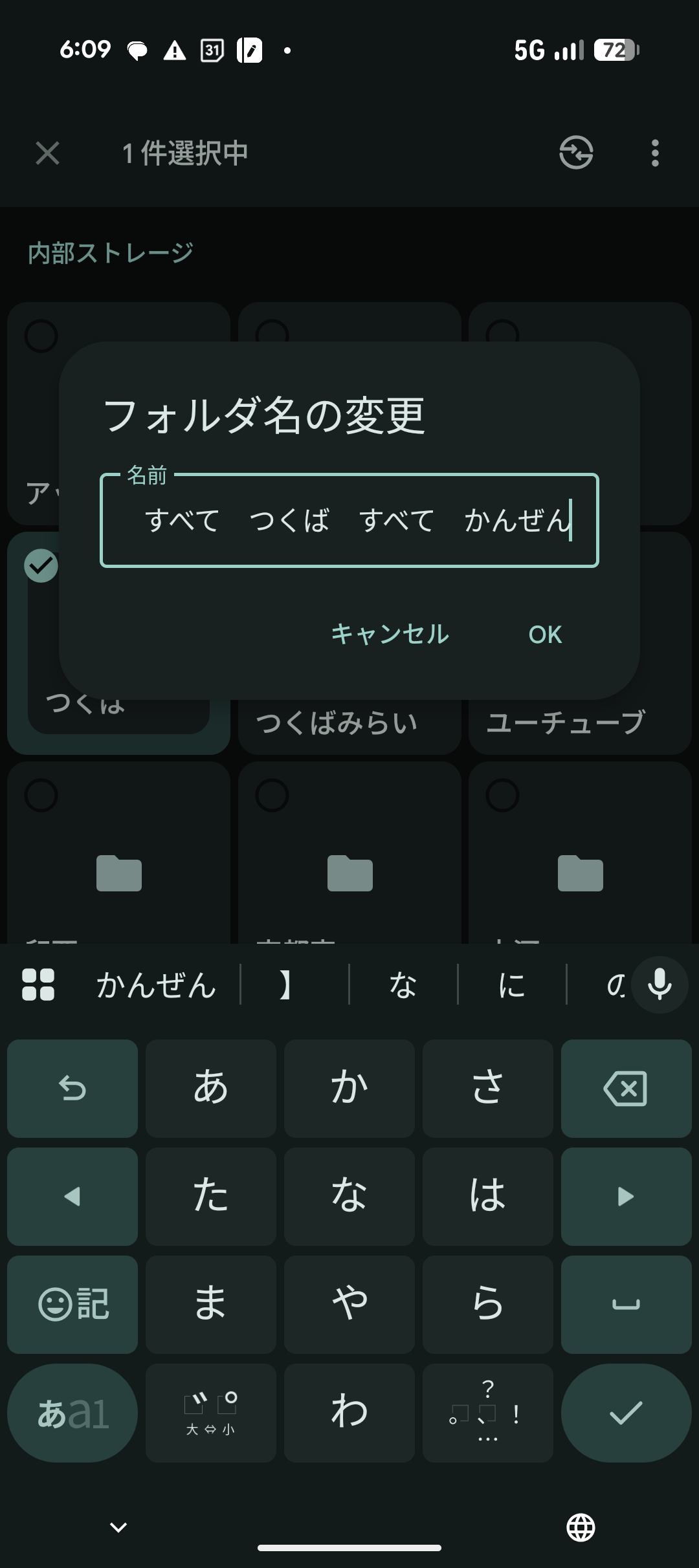The width and height of the screenshot is (699, 1568).
Task: Choose the な suggestion in the candidate bar
Action: pos(403,985)
